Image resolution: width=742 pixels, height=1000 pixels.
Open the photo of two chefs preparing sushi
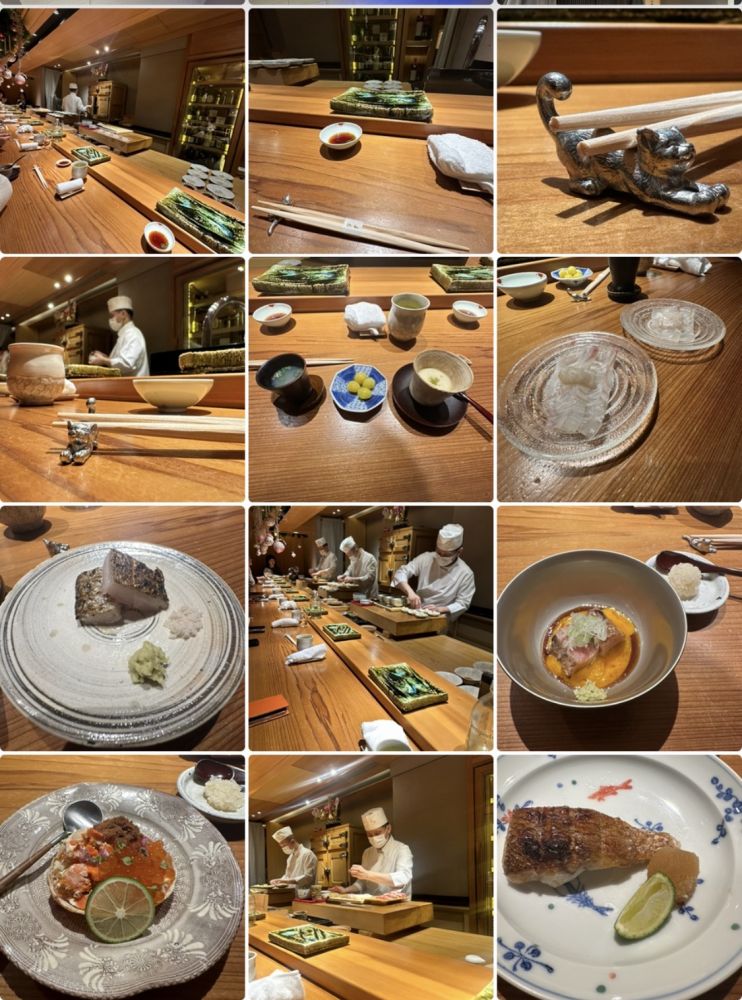[370, 877]
